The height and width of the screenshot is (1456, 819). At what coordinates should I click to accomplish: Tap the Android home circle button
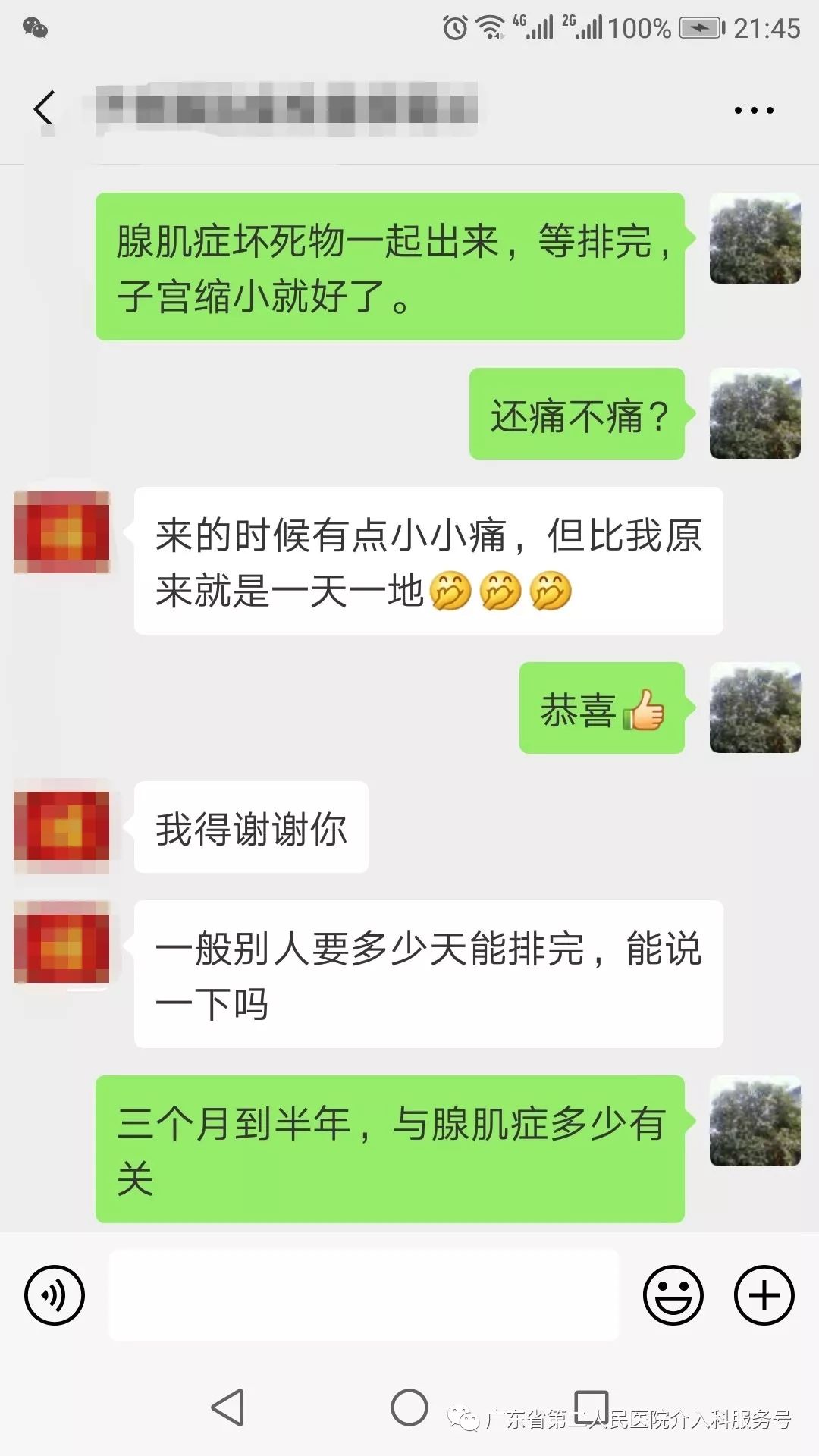click(409, 1407)
